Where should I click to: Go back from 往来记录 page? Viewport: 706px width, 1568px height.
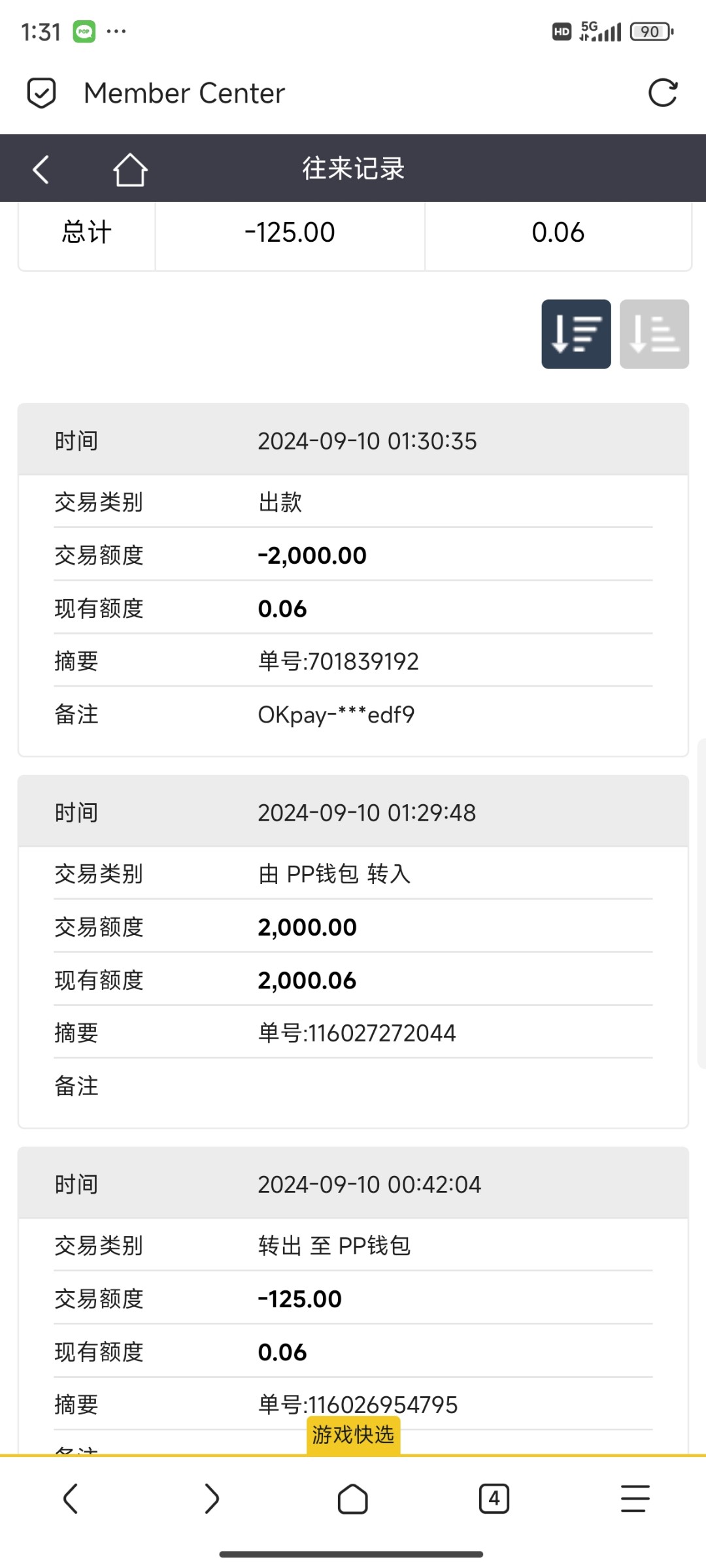(x=41, y=169)
